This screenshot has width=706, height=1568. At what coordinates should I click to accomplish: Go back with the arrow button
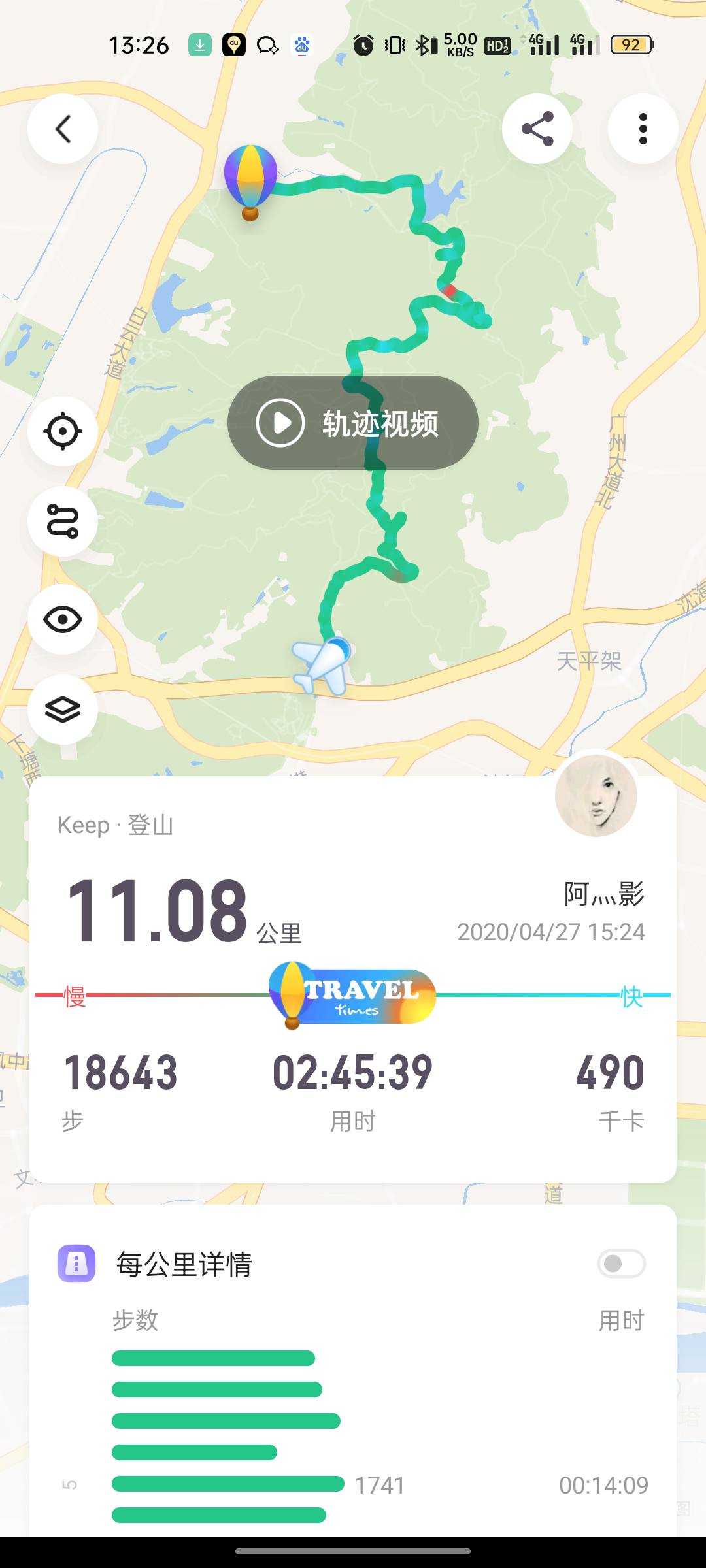(63, 128)
